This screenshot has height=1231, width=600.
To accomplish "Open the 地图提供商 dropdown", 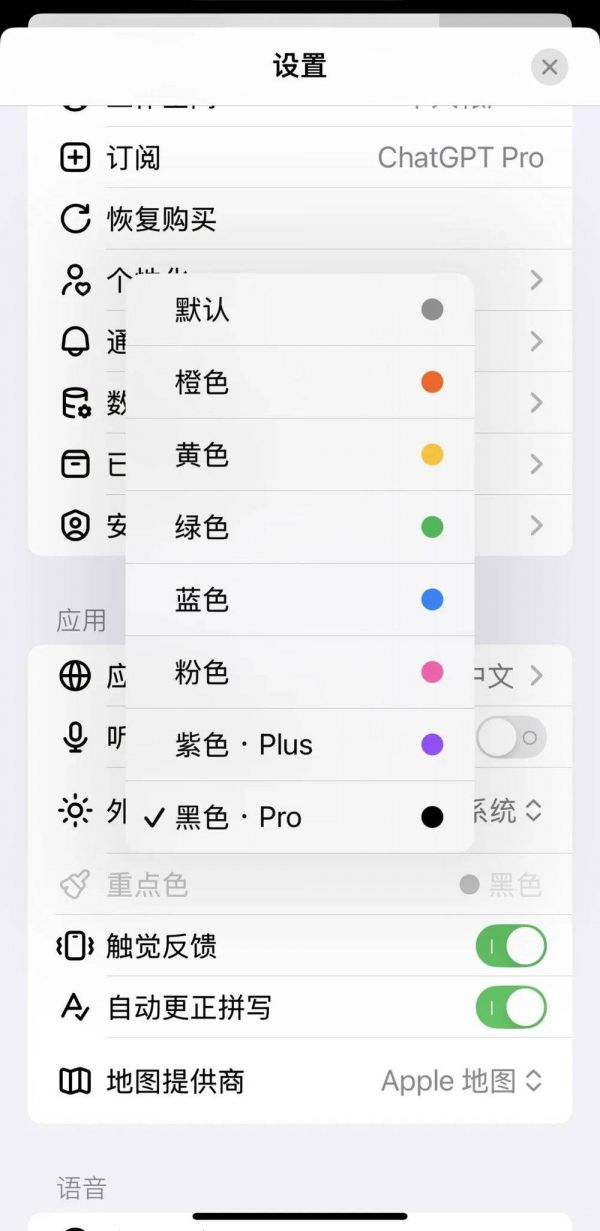I will point(462,1081).
